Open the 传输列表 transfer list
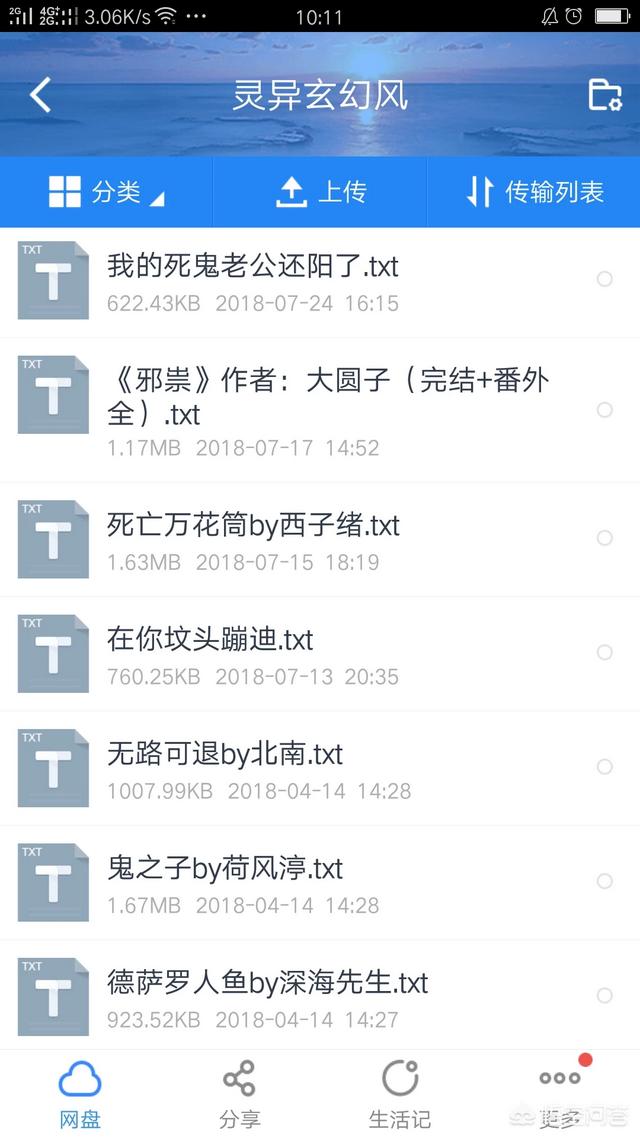The image size is (640, 1138). 534,192
